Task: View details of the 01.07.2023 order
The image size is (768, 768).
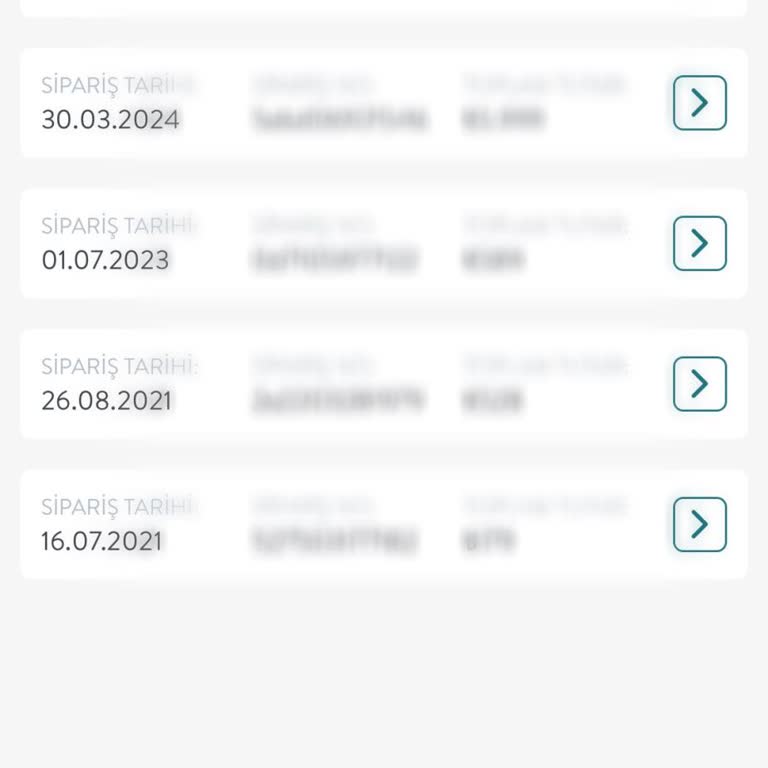Action: 699,243
